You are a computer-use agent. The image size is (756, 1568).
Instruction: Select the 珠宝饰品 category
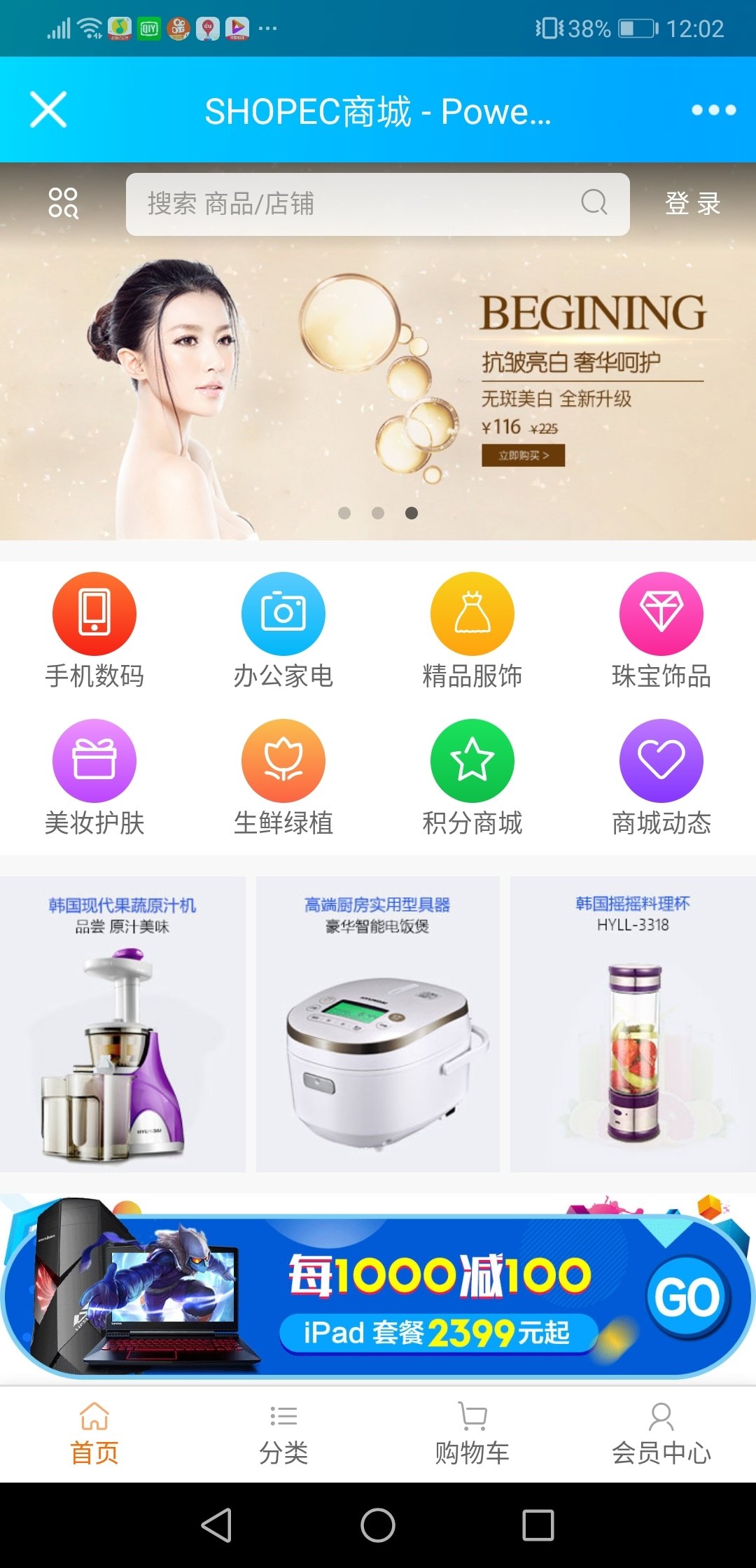pyautogui.click(x=661, y=630)
